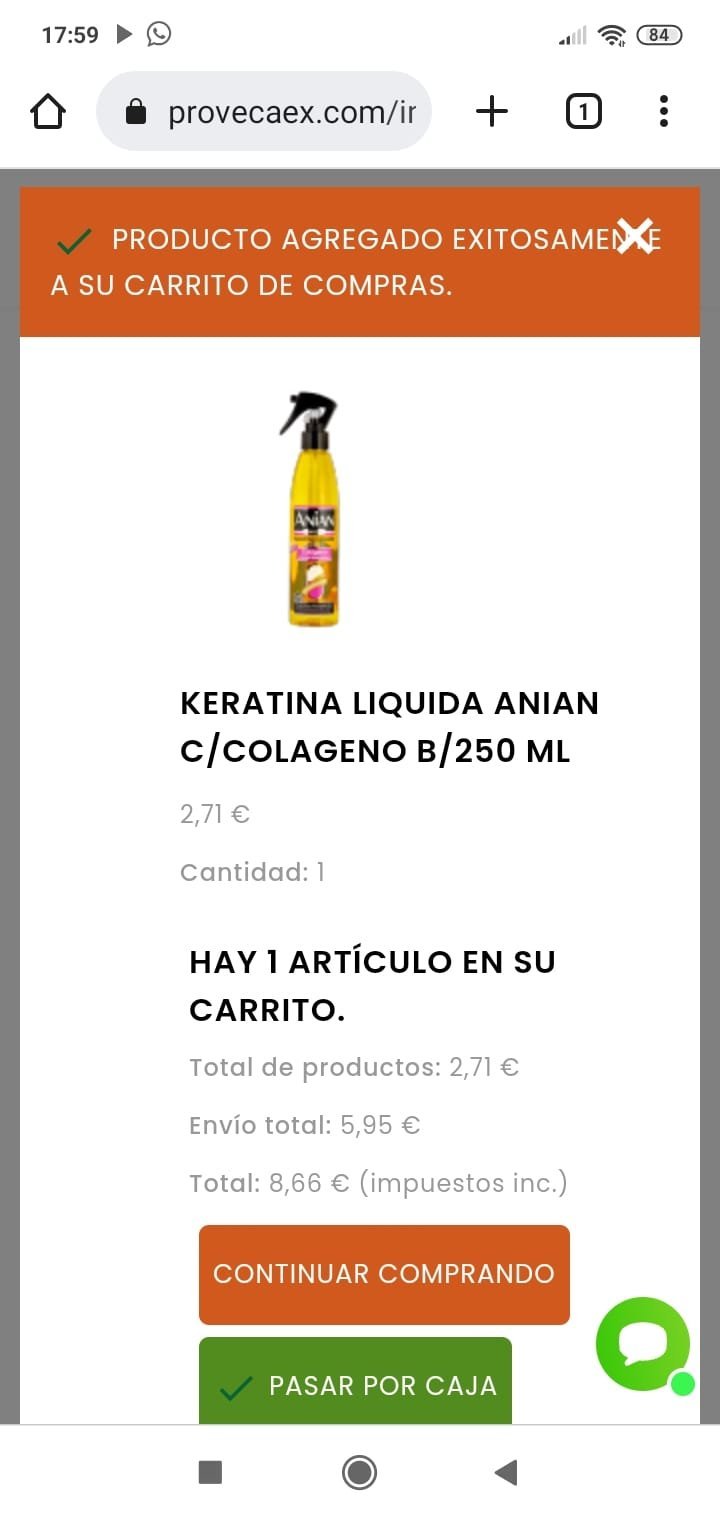The width and height of the screenshot is (720, 1520).
Task: Go back using the system back button
Action: (506, 1472)
